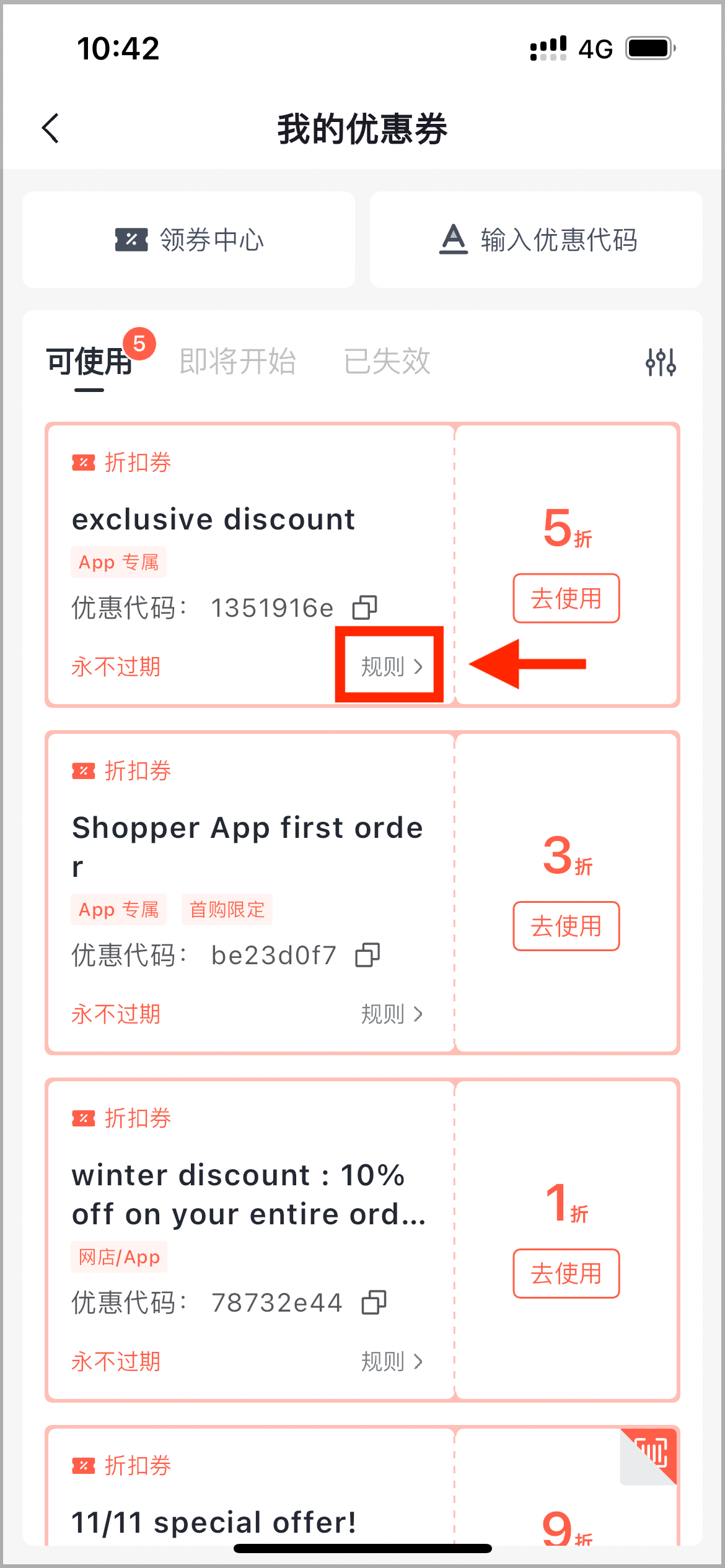The image size is (725, 1568).
Task: Switch to the 已失效 tab
Action: click(x=387, y=361)
